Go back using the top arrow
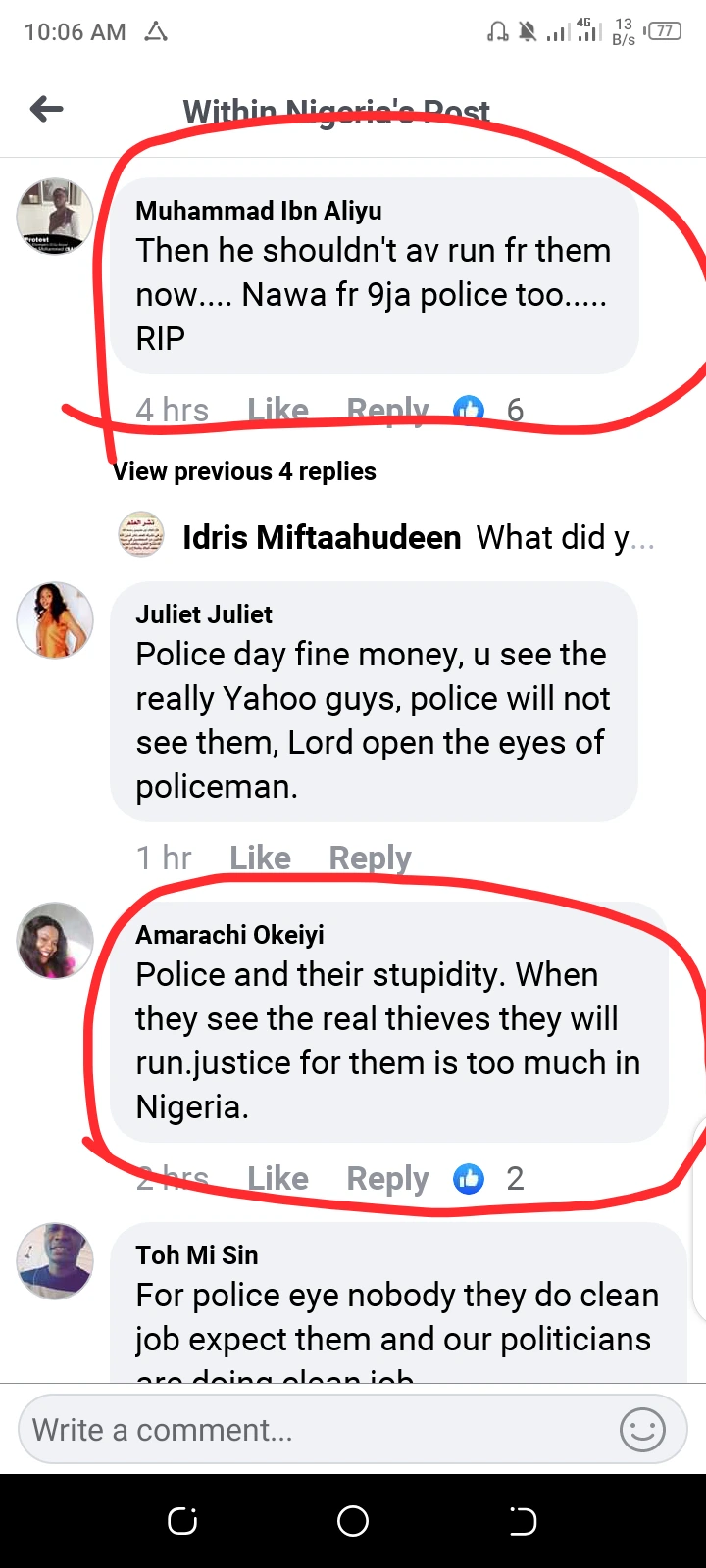 [47, 109]
